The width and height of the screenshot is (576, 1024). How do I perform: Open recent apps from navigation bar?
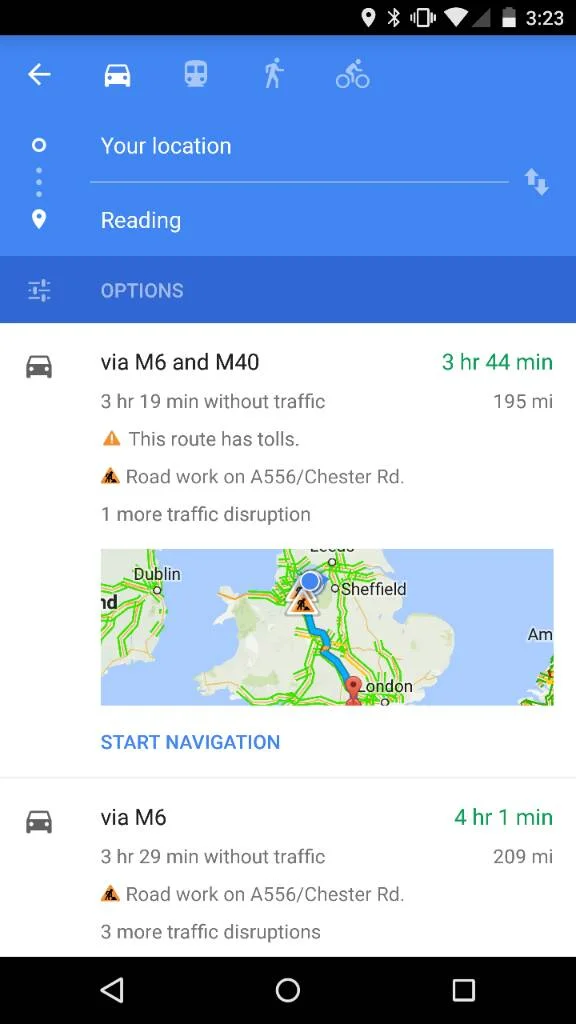[x=464, y=991]
